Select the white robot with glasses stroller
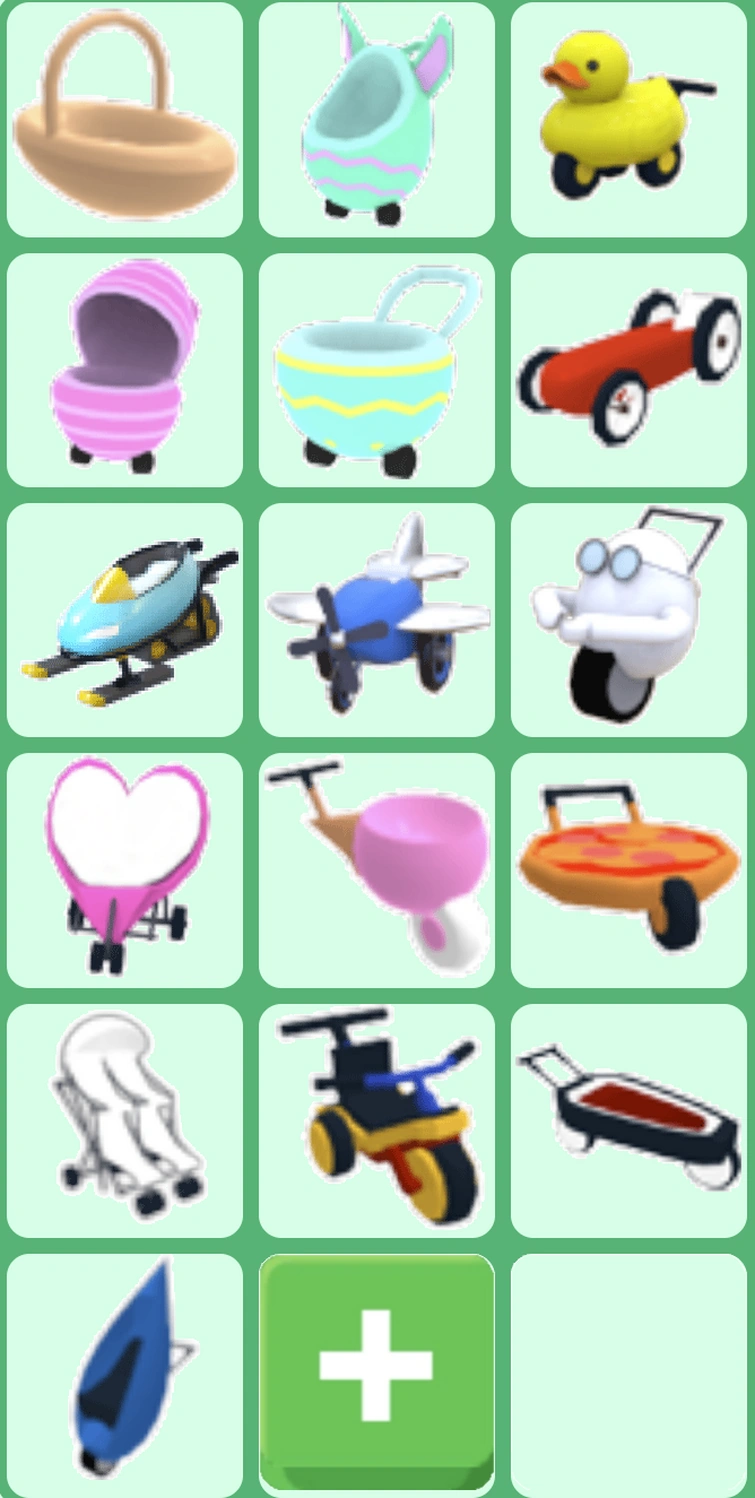 [x=628, y=620]
